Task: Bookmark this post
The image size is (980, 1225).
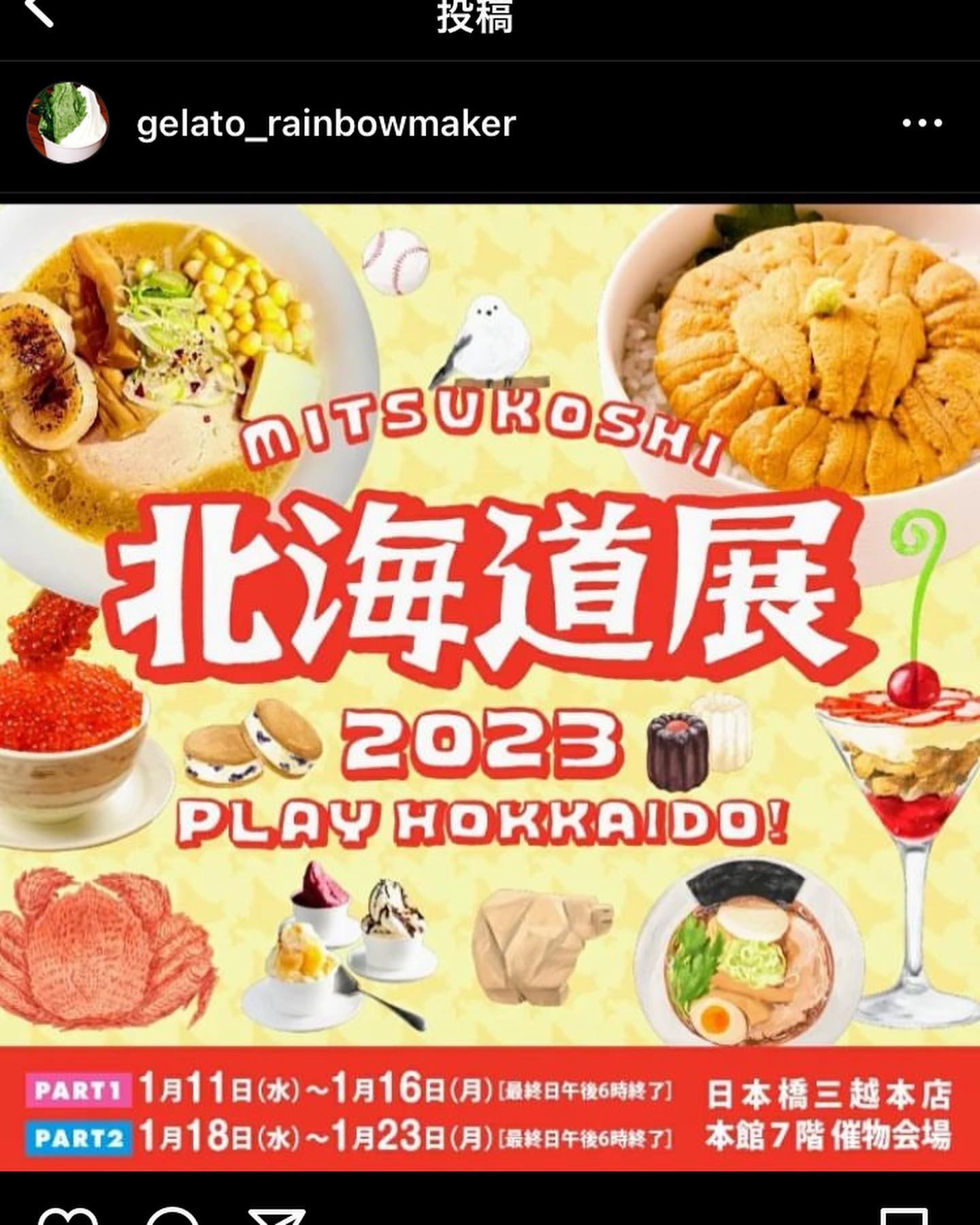Action: pos(904,1217)
